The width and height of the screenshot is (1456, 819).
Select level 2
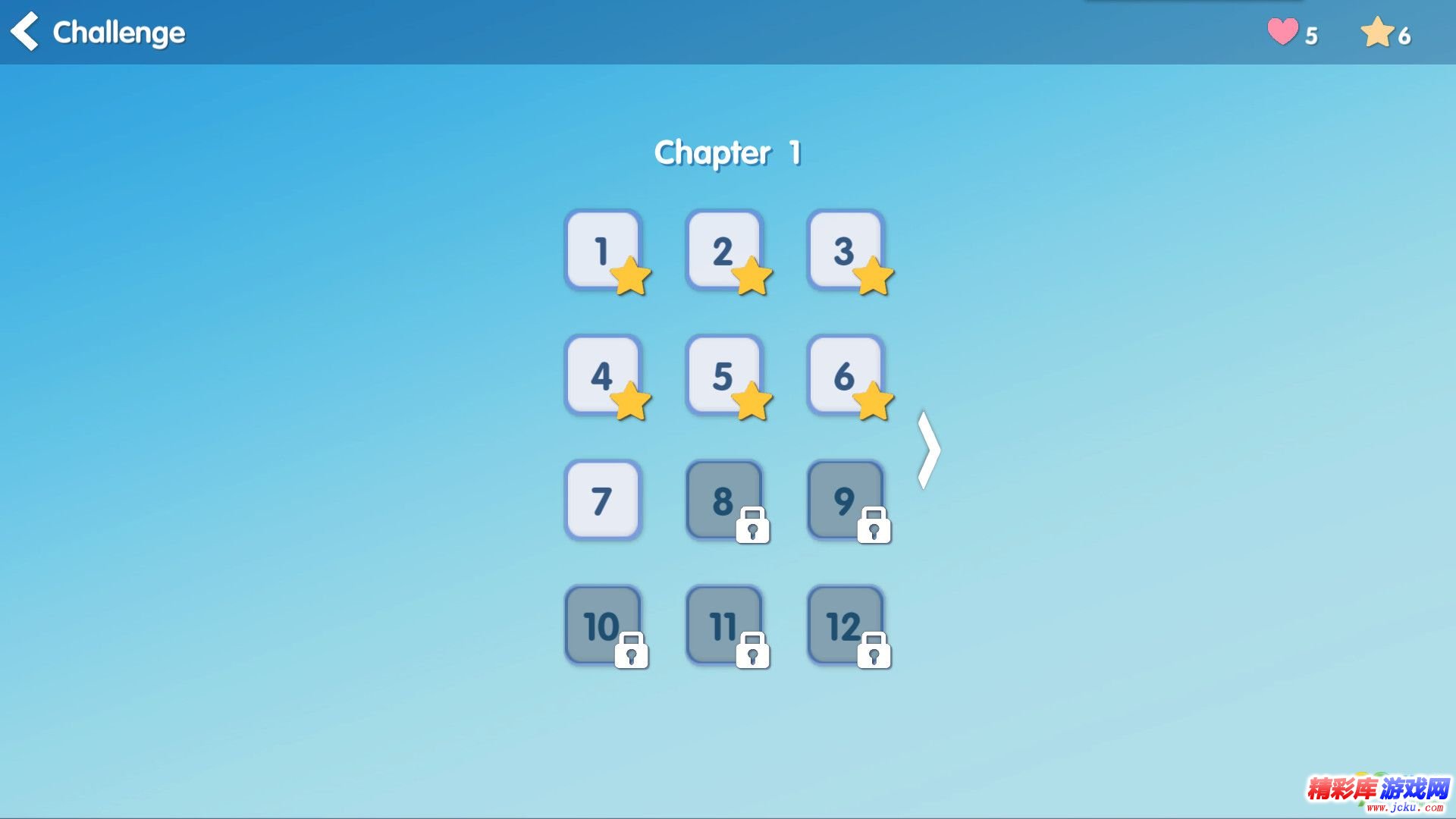[724, 250]
